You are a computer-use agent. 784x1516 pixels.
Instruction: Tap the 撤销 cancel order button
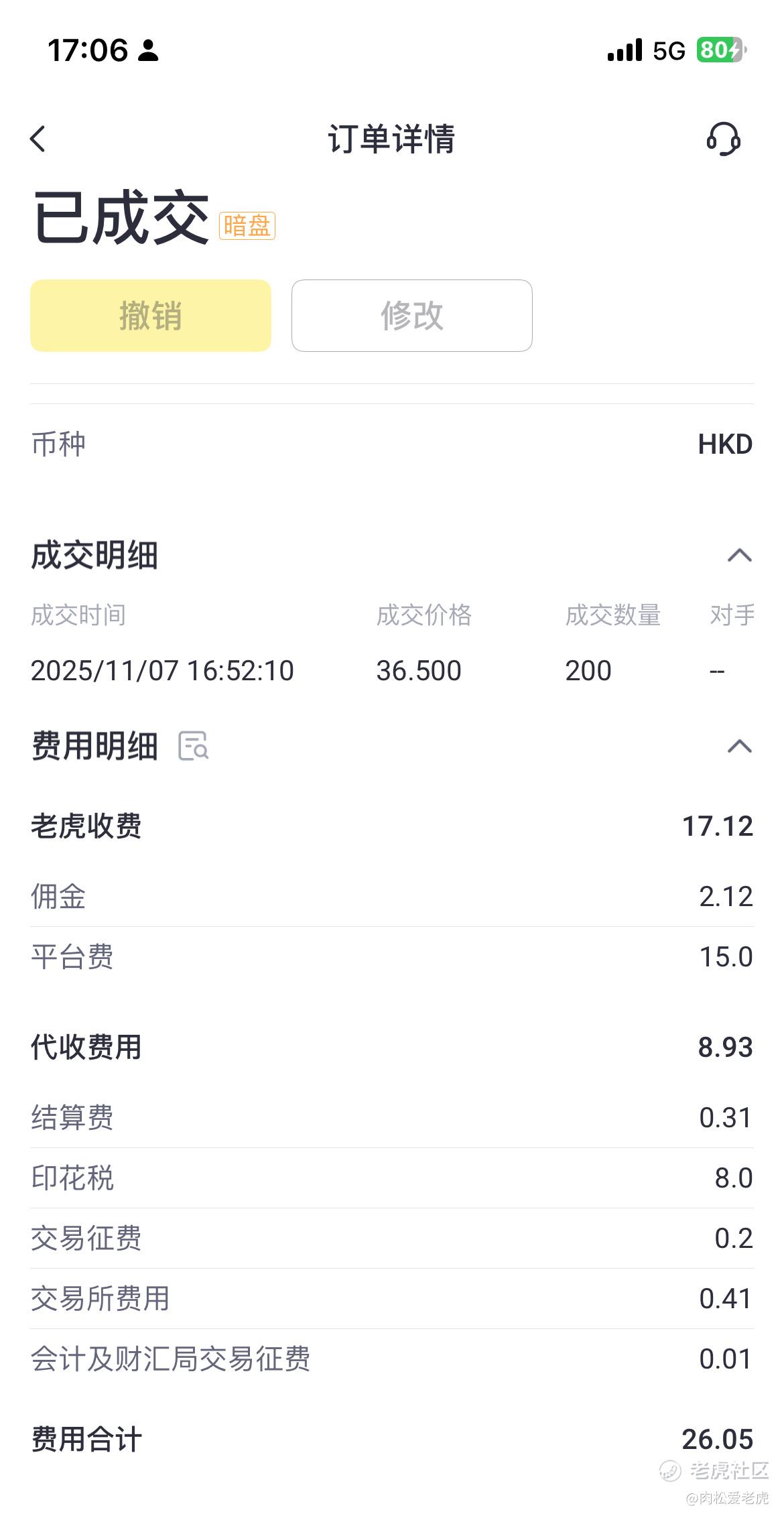(x=151, y=316)
